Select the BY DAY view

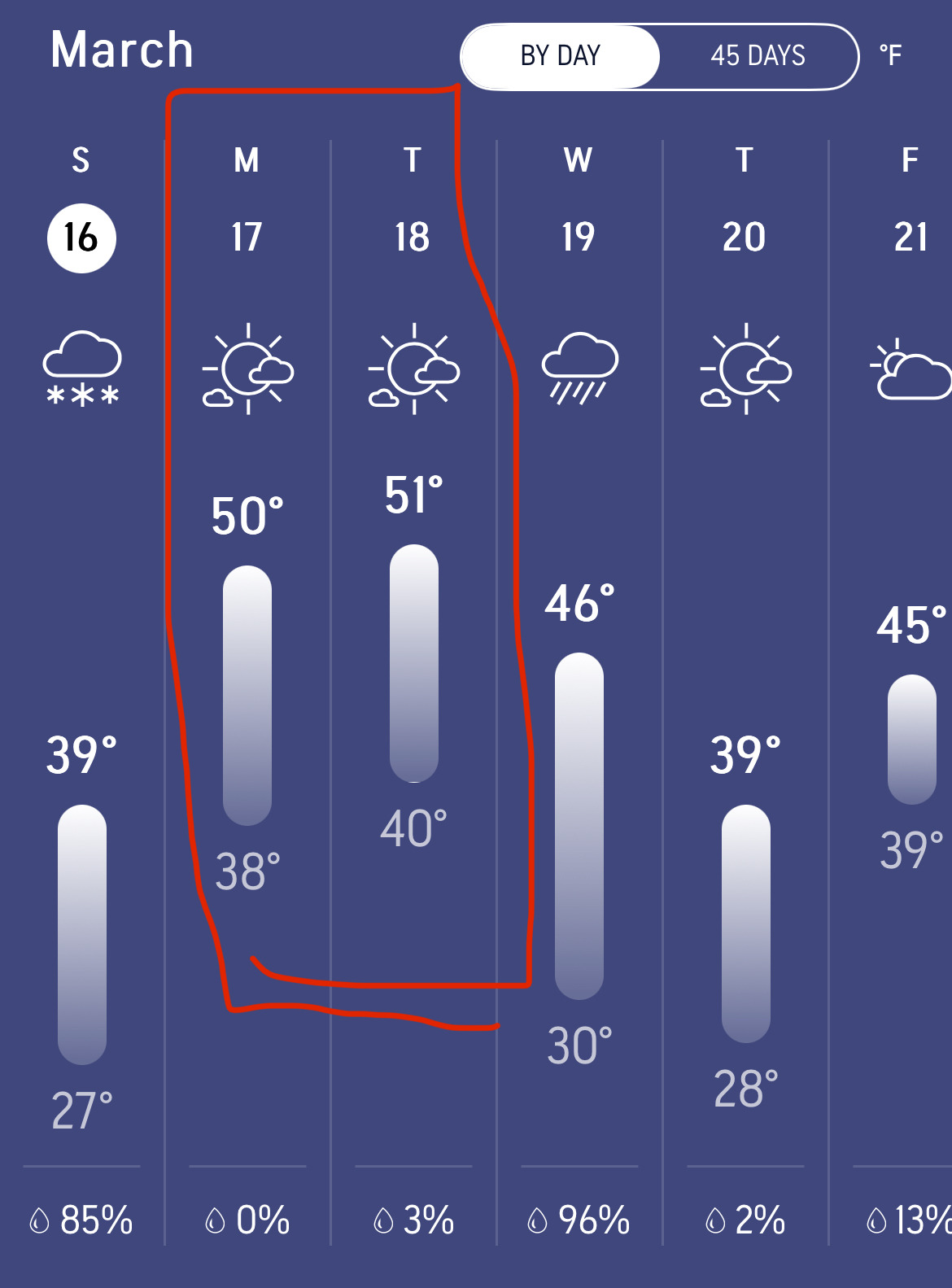[x=560, y=56]
